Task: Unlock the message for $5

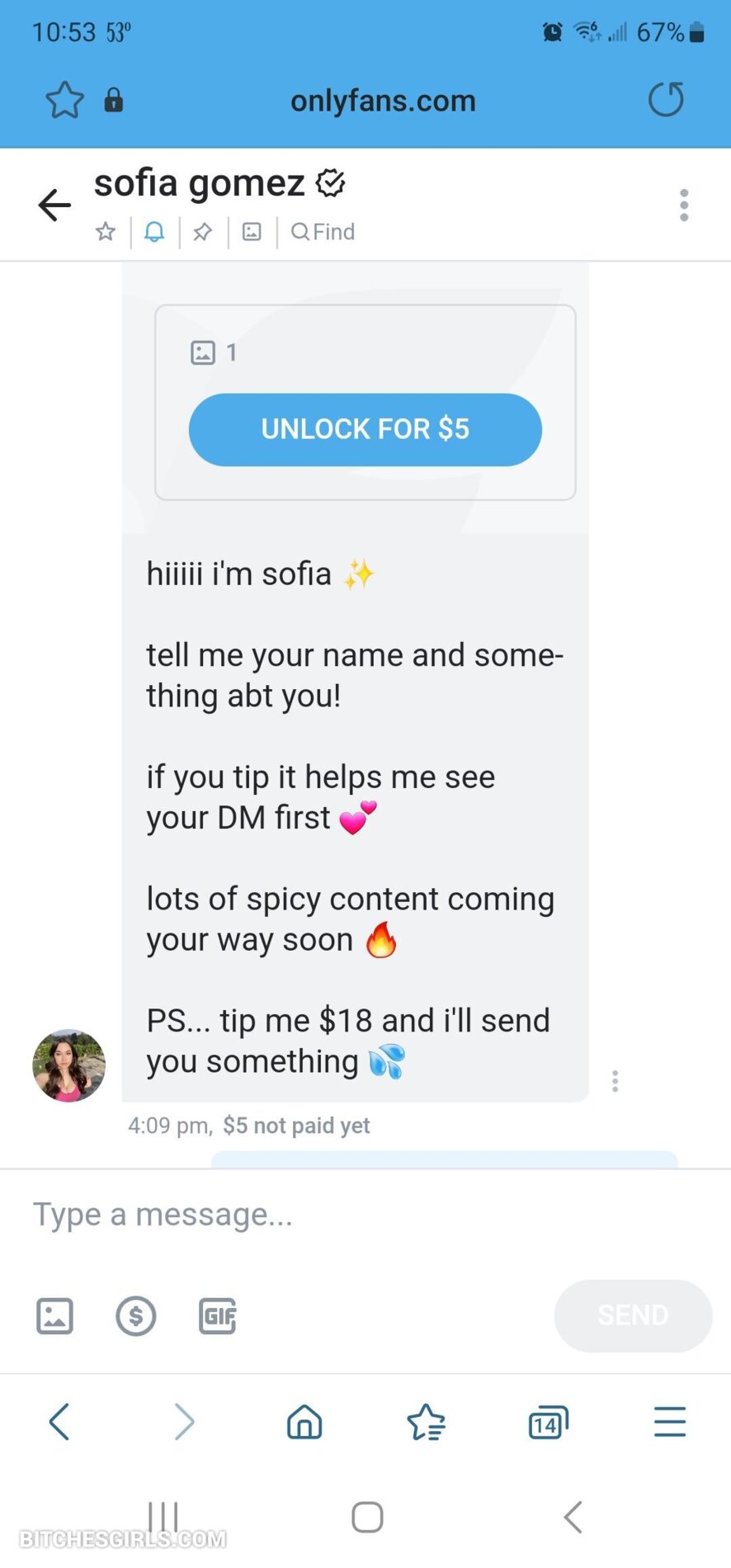Action: point(365,429)
